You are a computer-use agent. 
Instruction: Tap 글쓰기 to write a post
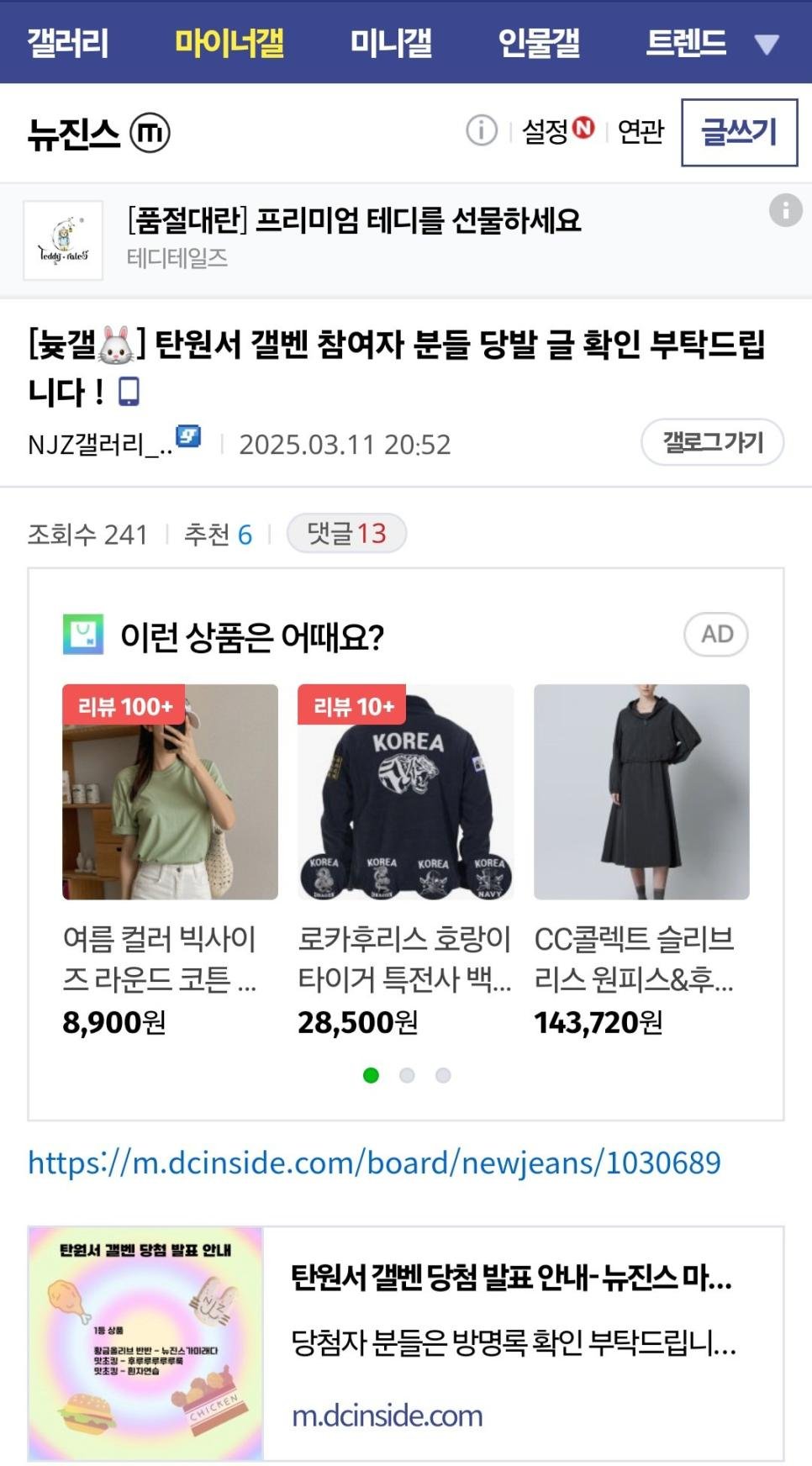tap(739, 133)
